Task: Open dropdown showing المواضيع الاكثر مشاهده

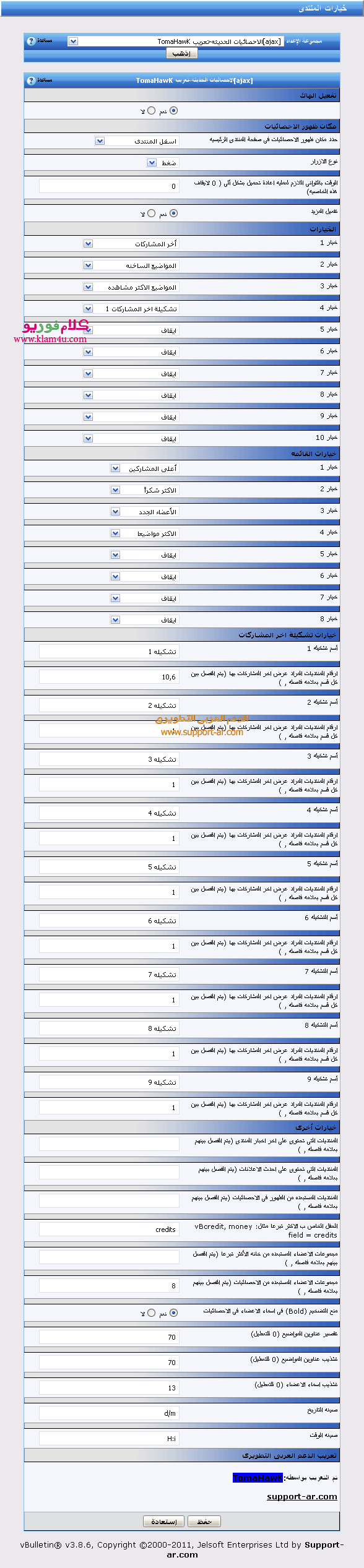Action: point(131,287)
